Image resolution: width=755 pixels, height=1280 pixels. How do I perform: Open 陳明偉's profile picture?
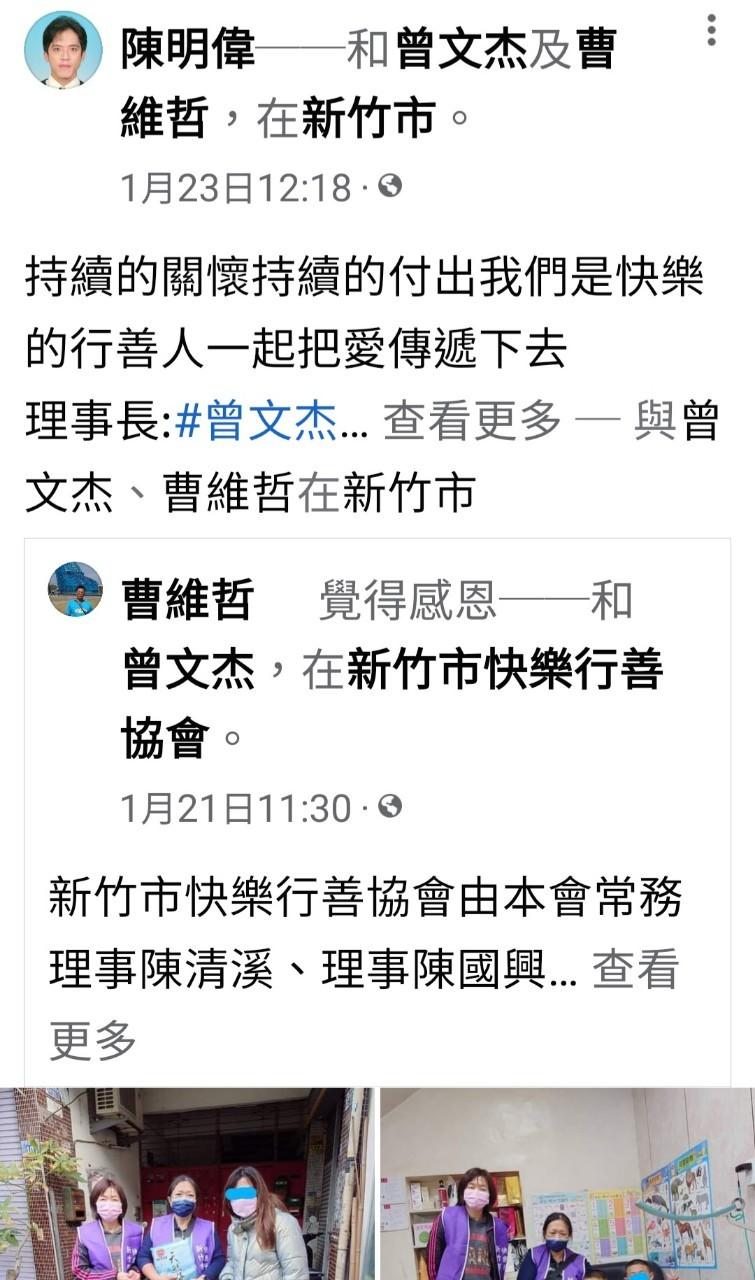(63, 50)
